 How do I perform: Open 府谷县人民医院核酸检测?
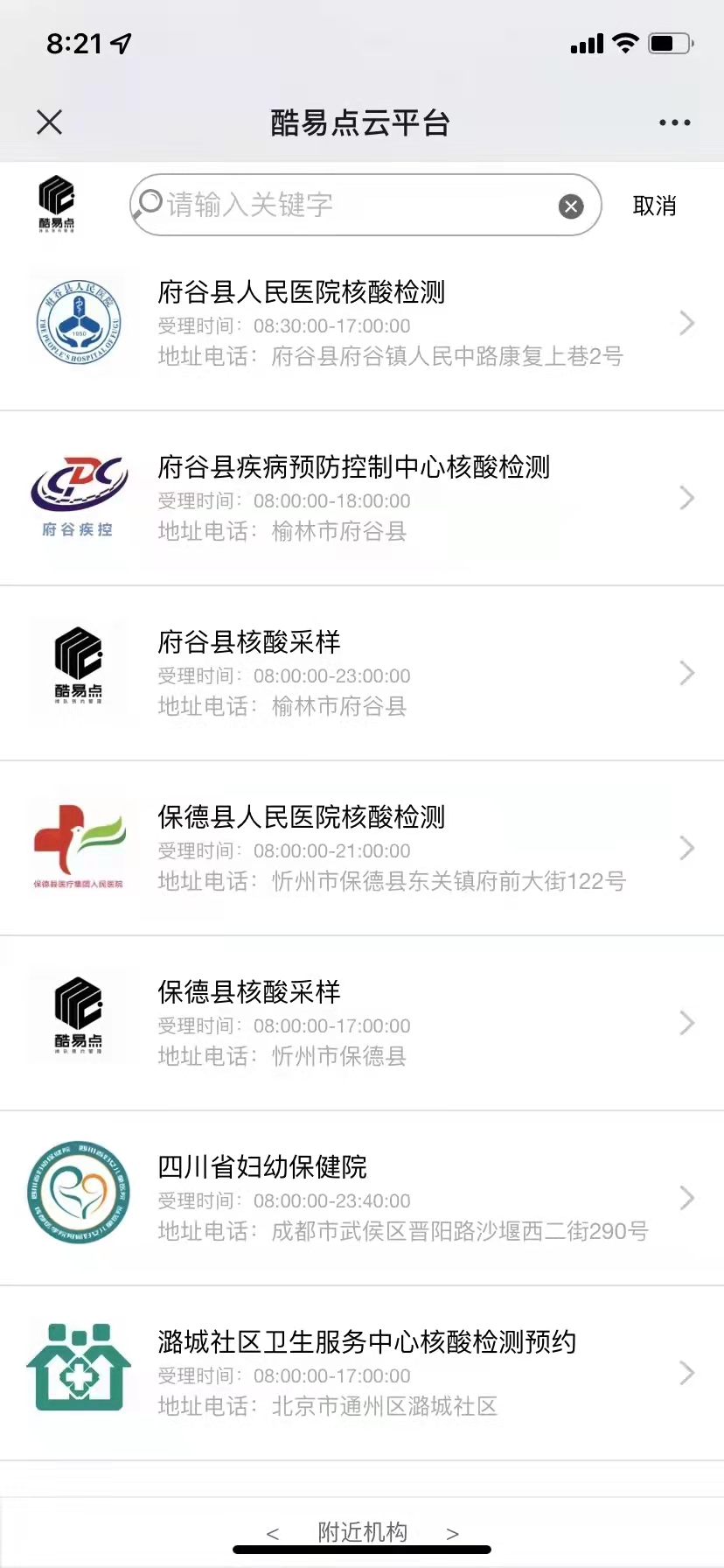pos(362,324)
